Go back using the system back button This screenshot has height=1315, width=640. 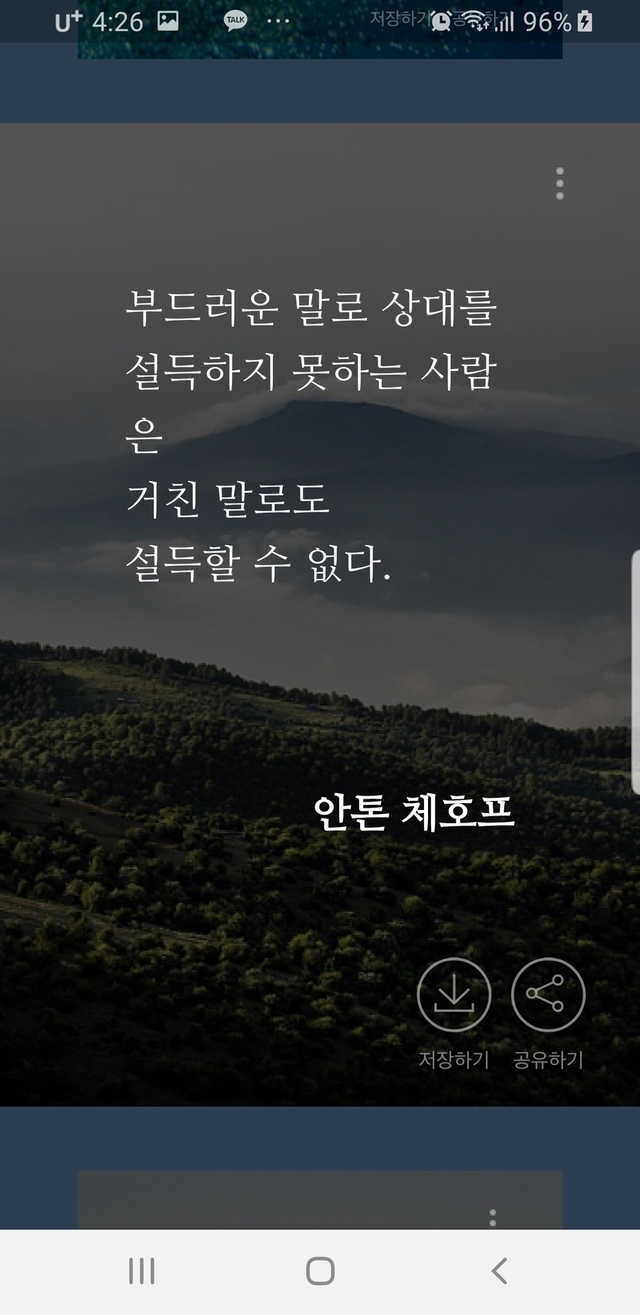pyautogui.click(x=499, y=1271)
